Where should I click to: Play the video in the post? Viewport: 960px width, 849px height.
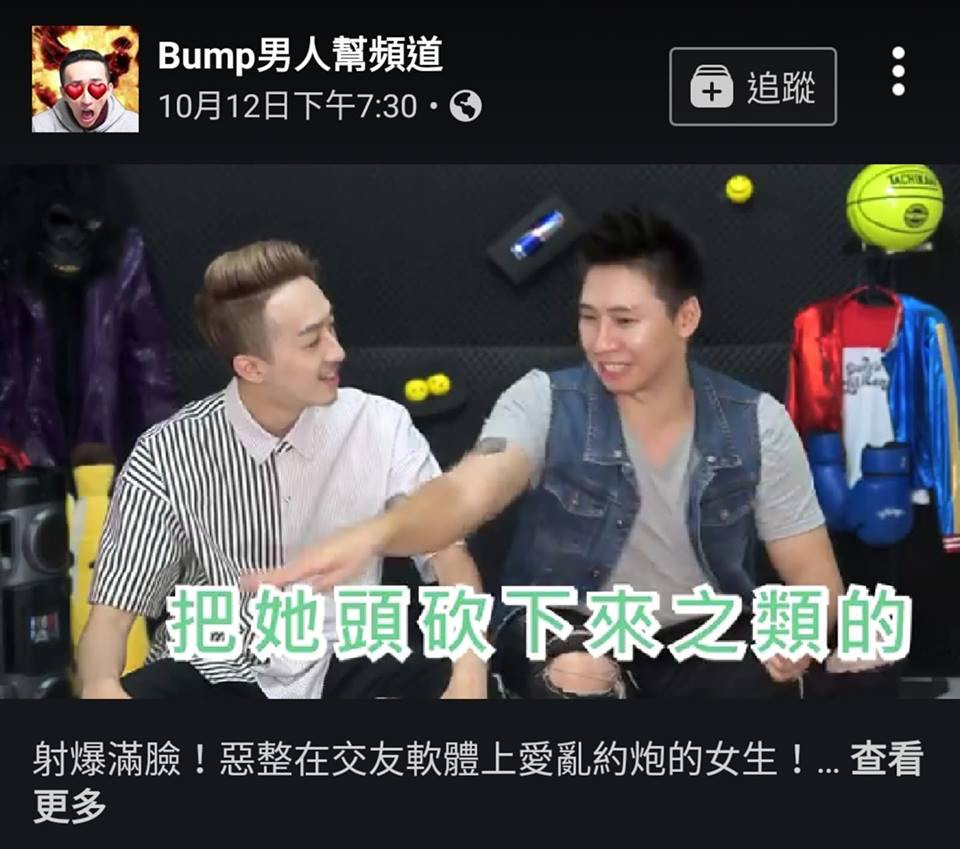coord(480,430)
